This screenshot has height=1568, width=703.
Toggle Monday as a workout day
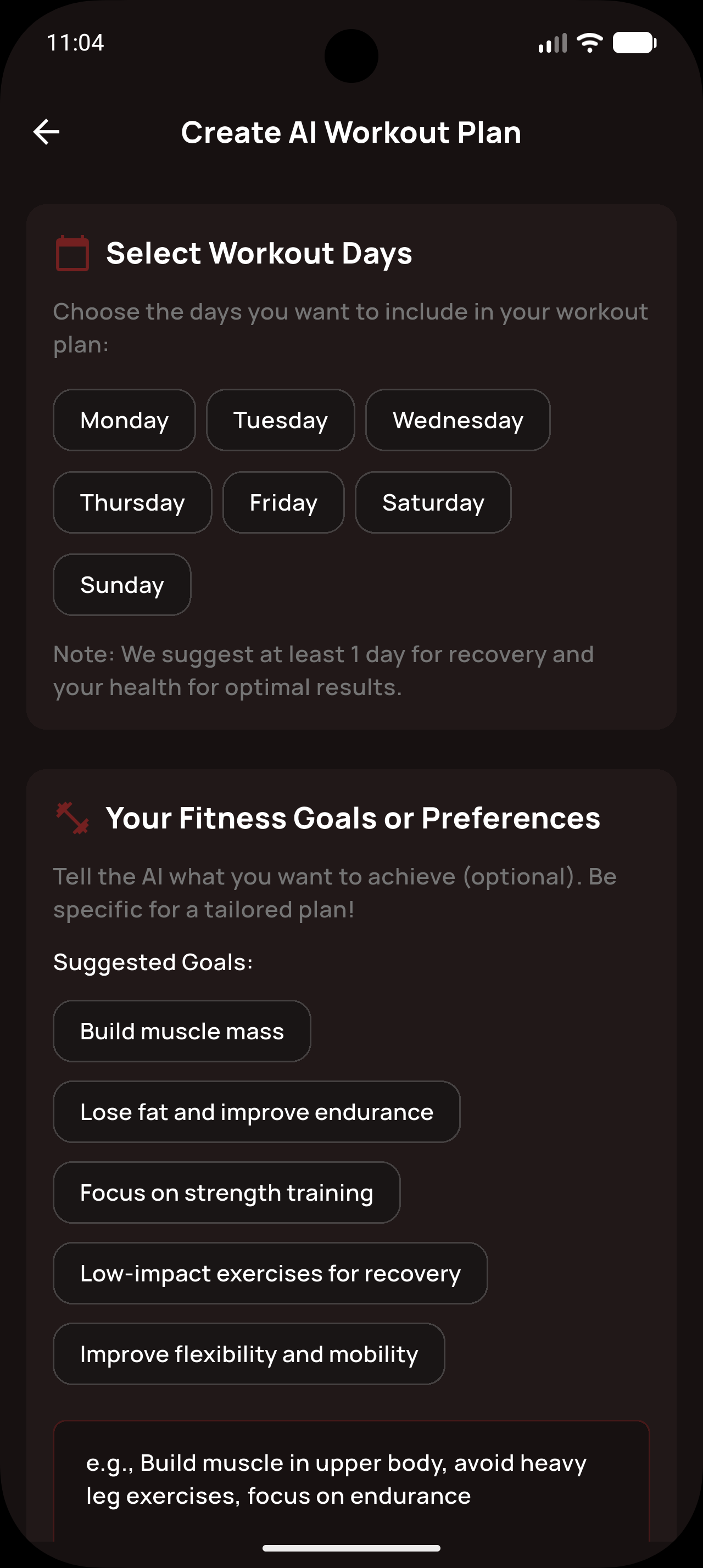(x=124, y=420)
